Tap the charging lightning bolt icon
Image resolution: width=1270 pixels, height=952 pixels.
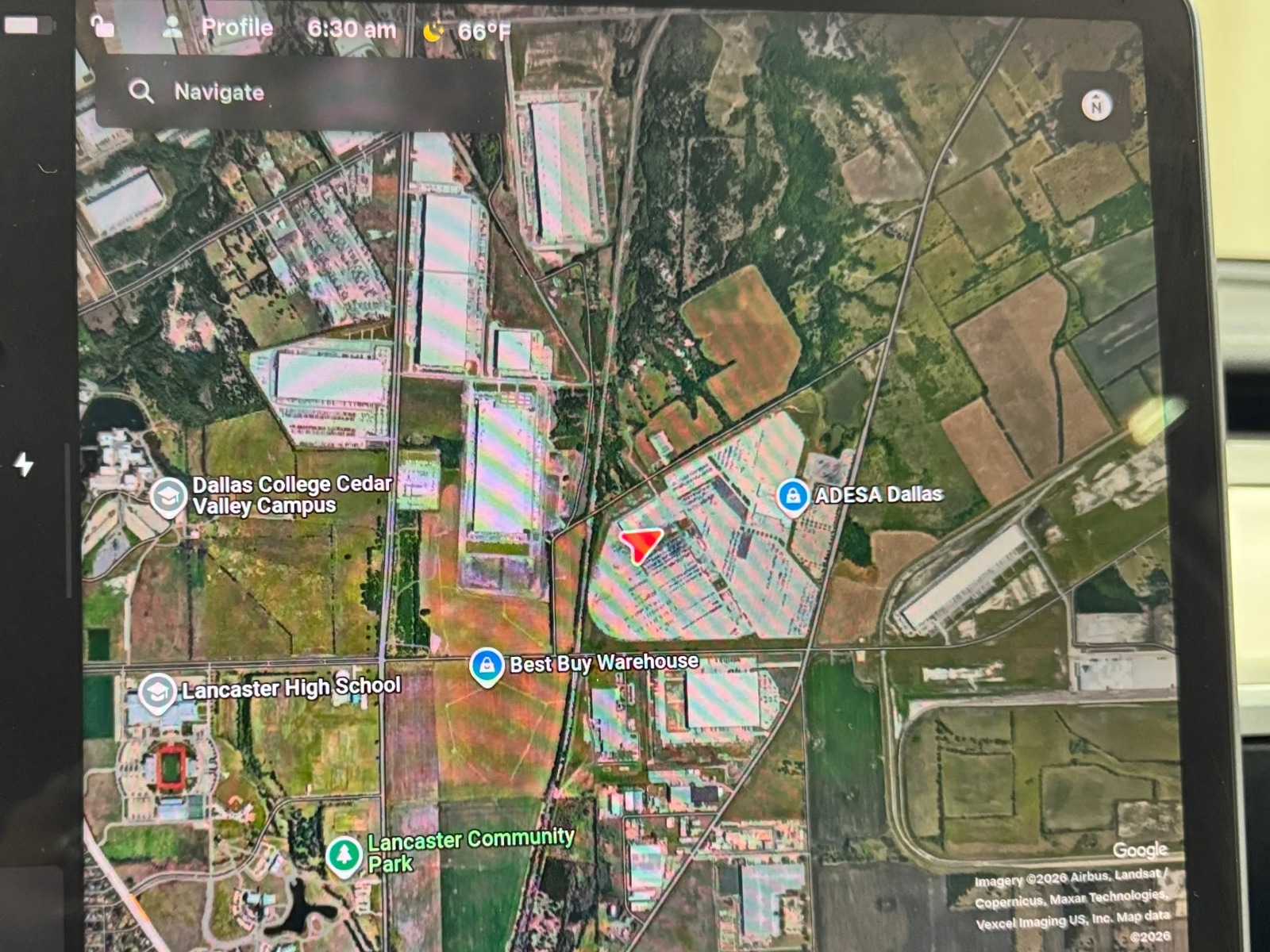point(25,464)
